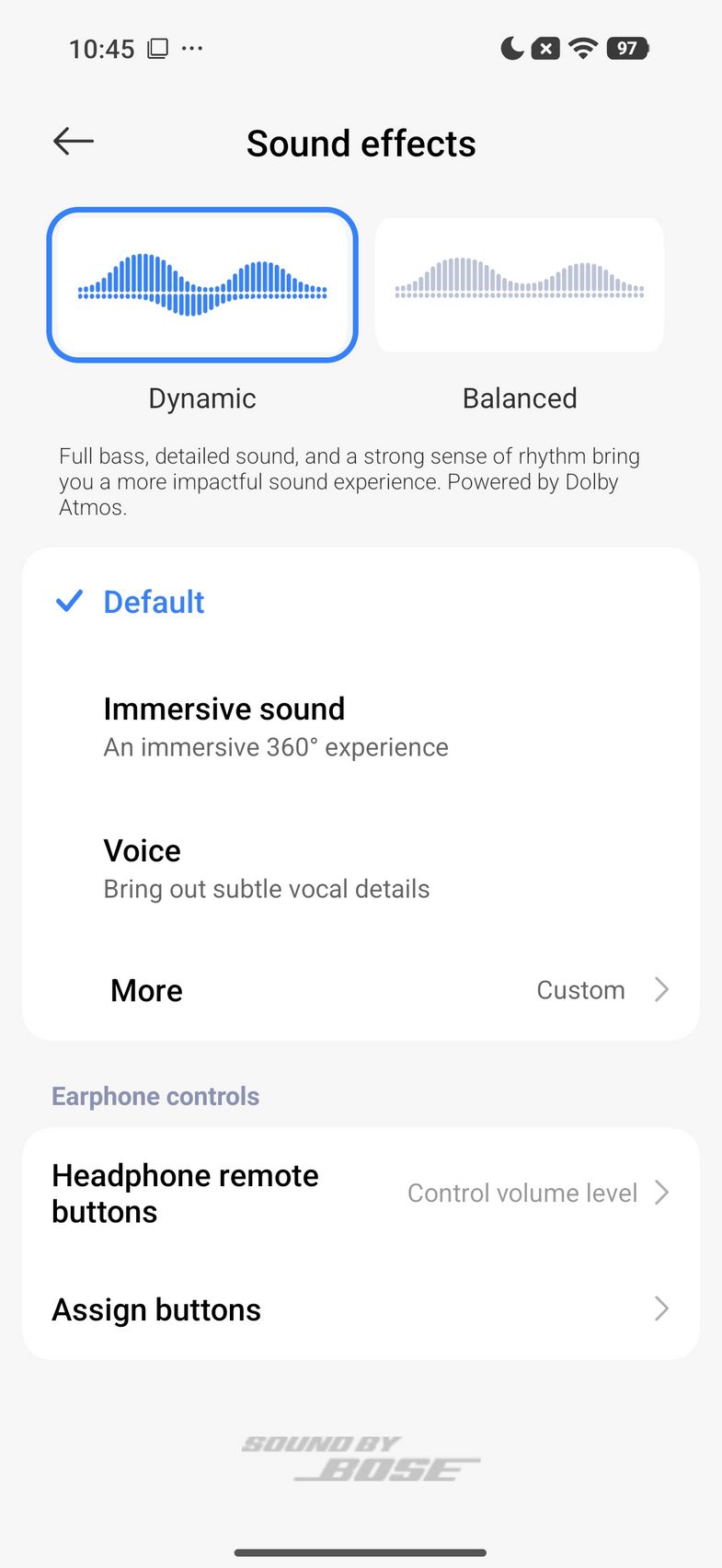
Task: Open Headphone remote buttons setting
Action: click(361, 1193)
